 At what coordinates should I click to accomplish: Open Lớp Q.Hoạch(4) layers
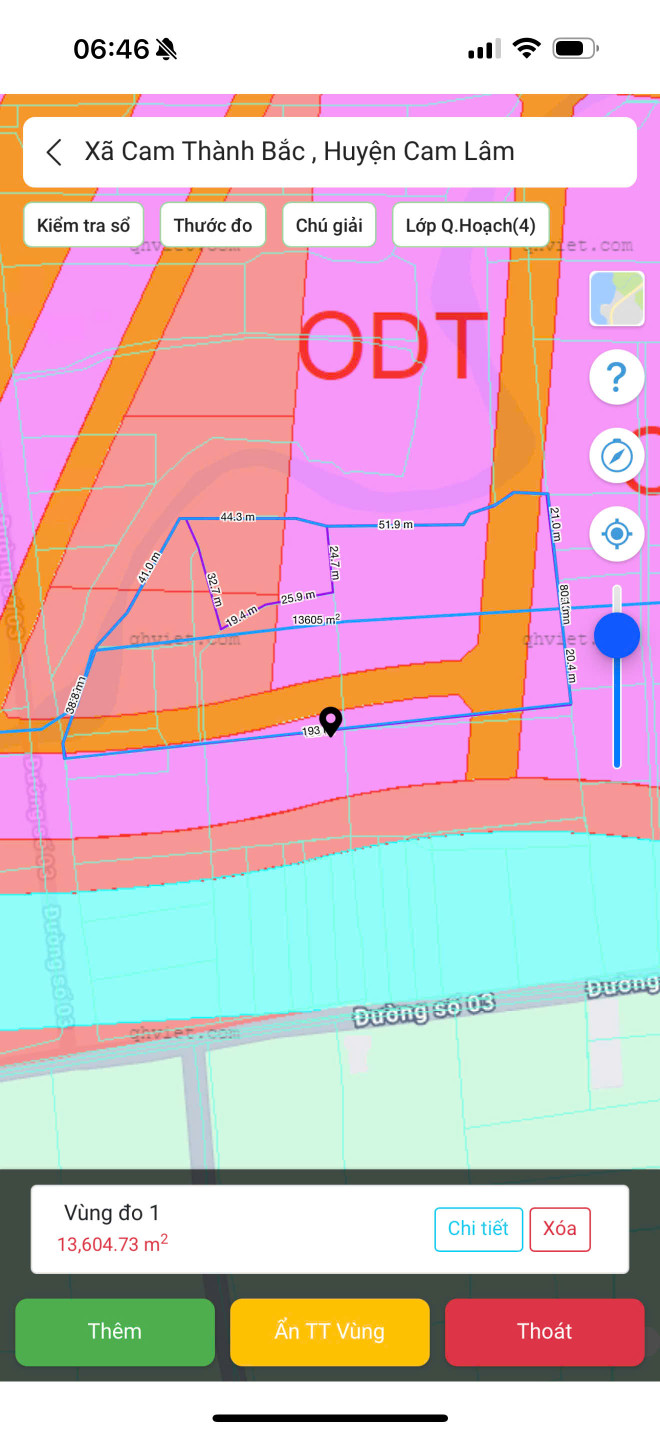[470, 225]
